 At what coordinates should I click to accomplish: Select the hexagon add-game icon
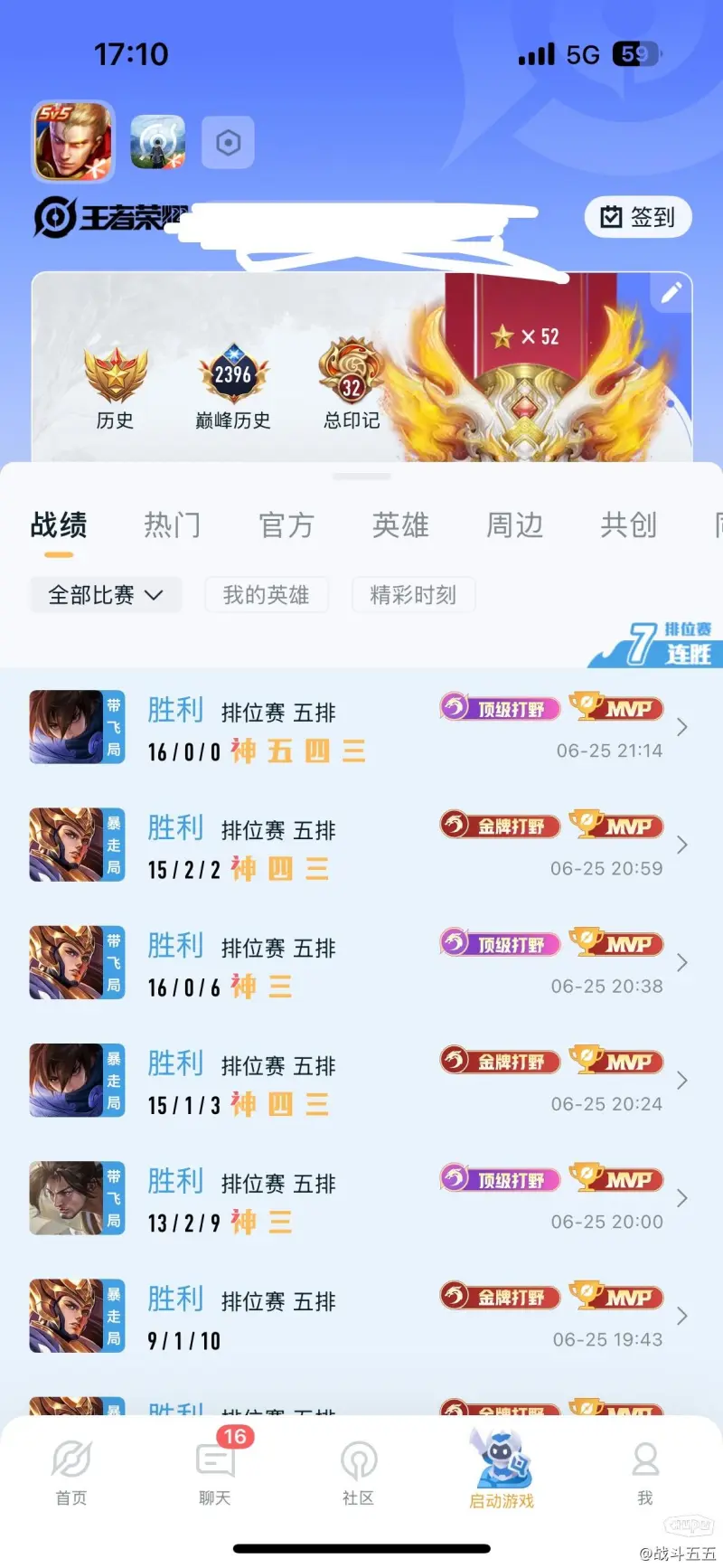tap(229, 143)
